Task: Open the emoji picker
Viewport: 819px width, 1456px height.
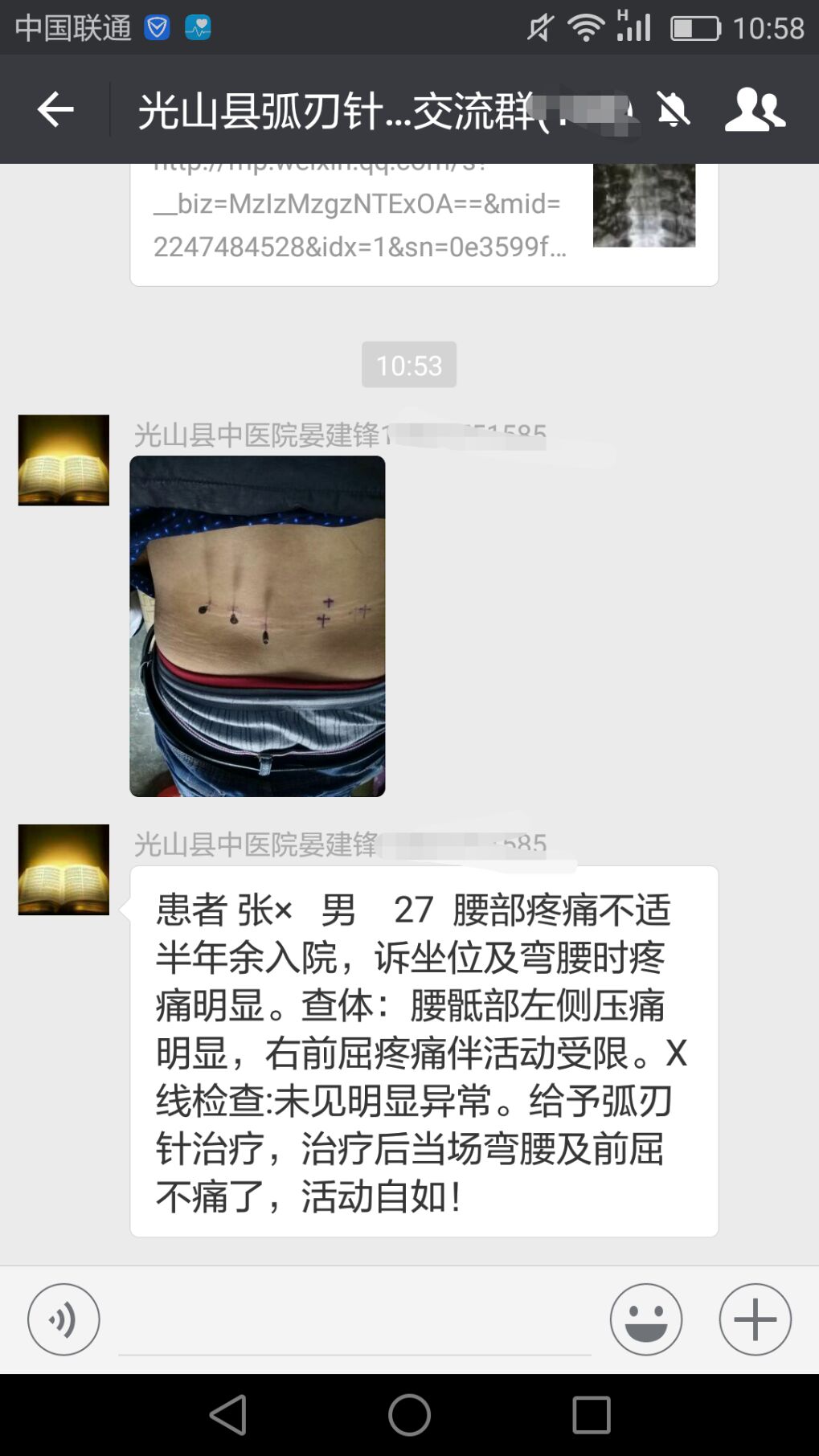Action: [646, 1319]
